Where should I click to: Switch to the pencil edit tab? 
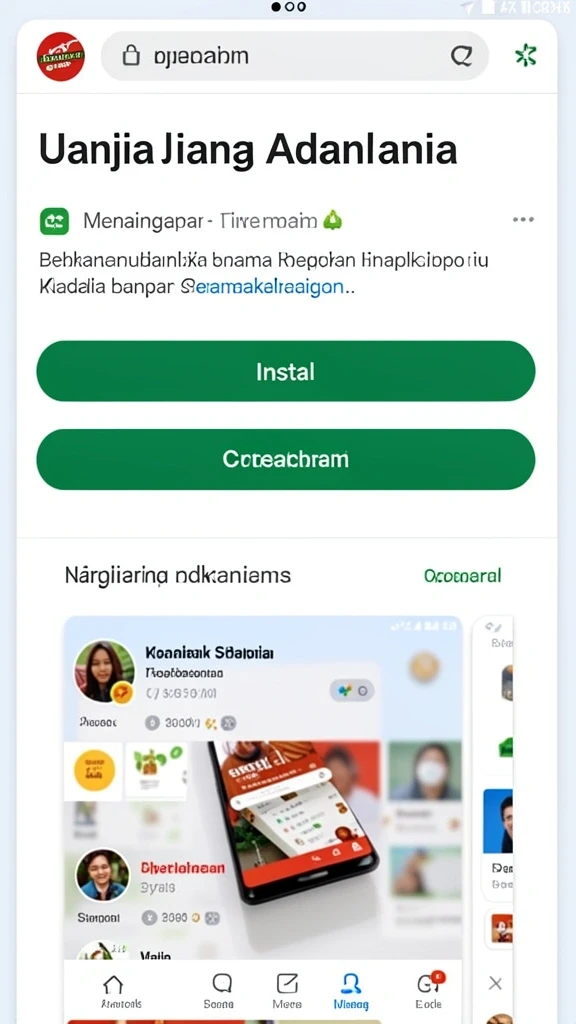pyautogui.click(x=287, y=992)
